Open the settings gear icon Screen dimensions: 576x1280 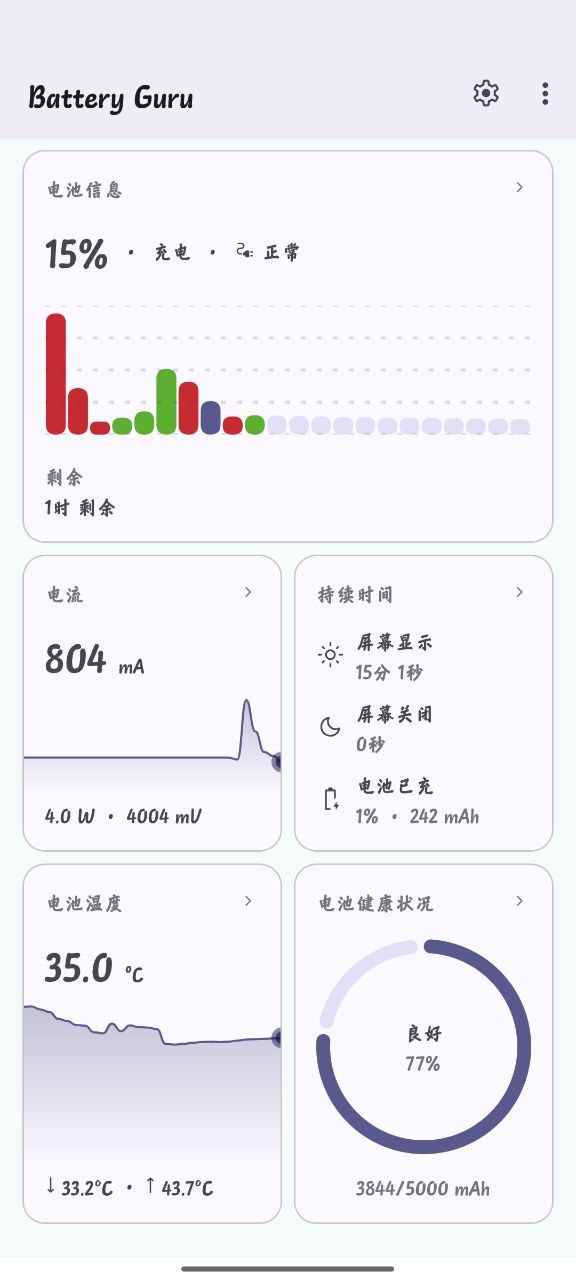coord(486,94)
